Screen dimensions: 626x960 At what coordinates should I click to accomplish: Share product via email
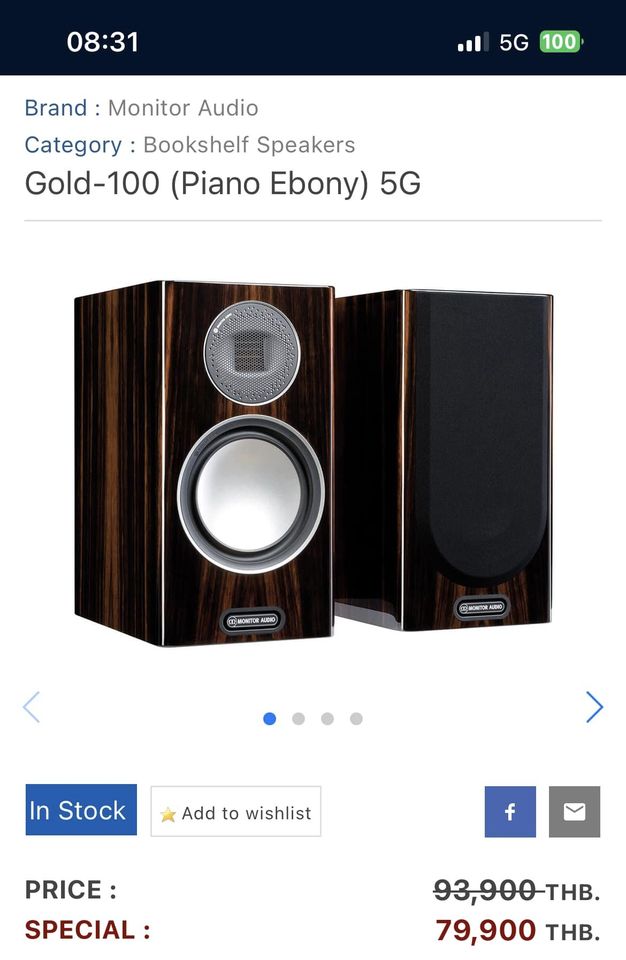[x=574, y=811]
